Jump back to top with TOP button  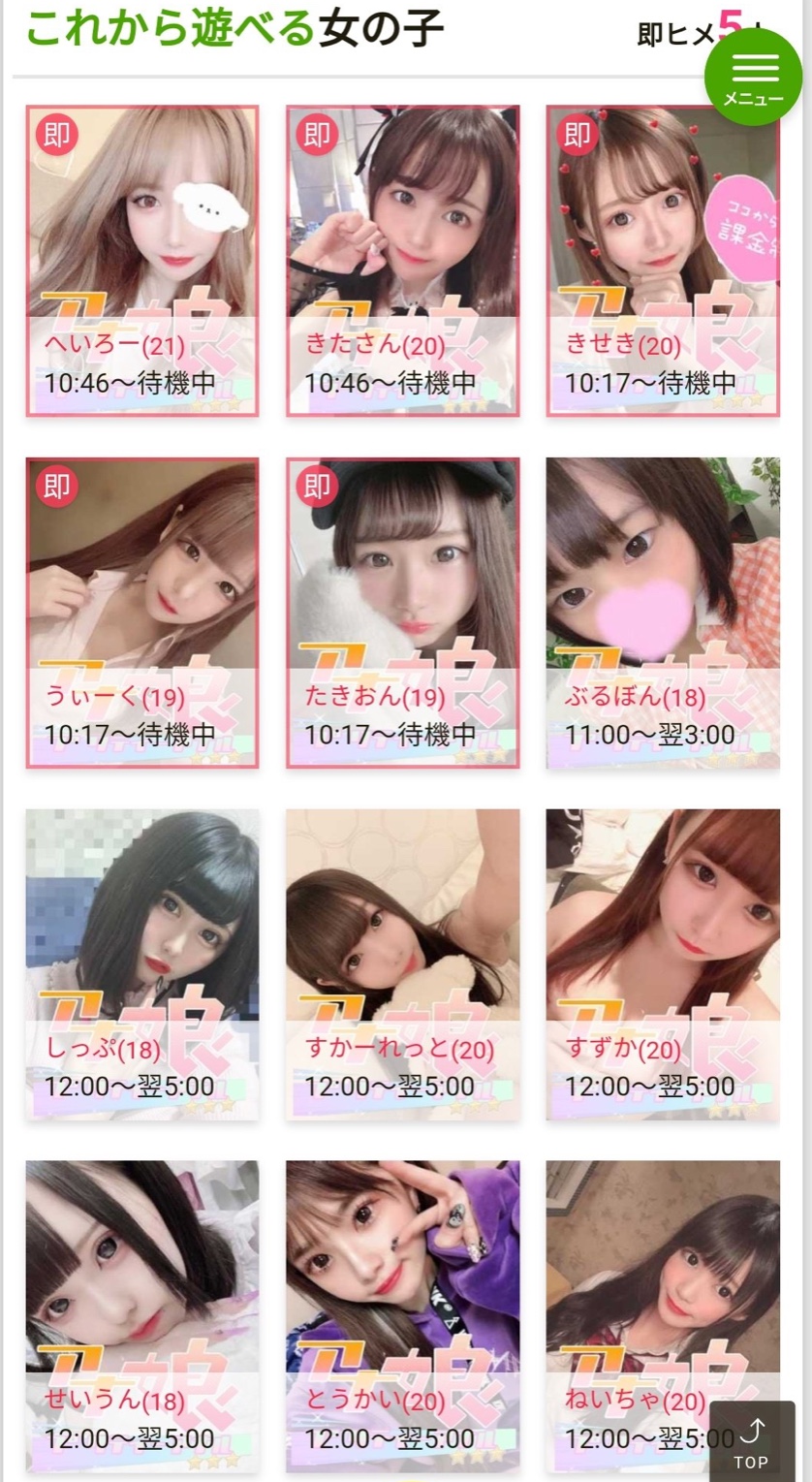(752, 1441)
